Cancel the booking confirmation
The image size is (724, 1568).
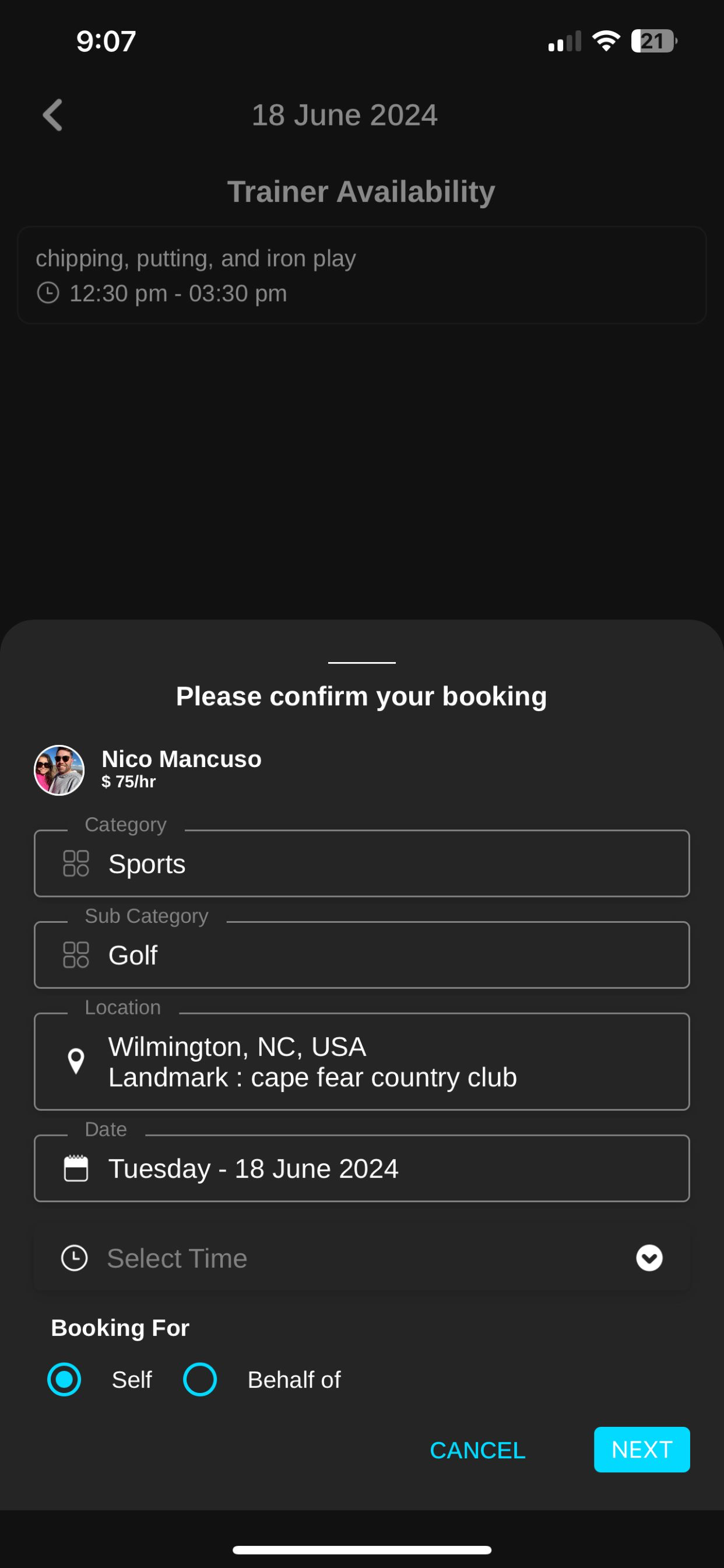pyautogui.click(x=477, y=1450)
